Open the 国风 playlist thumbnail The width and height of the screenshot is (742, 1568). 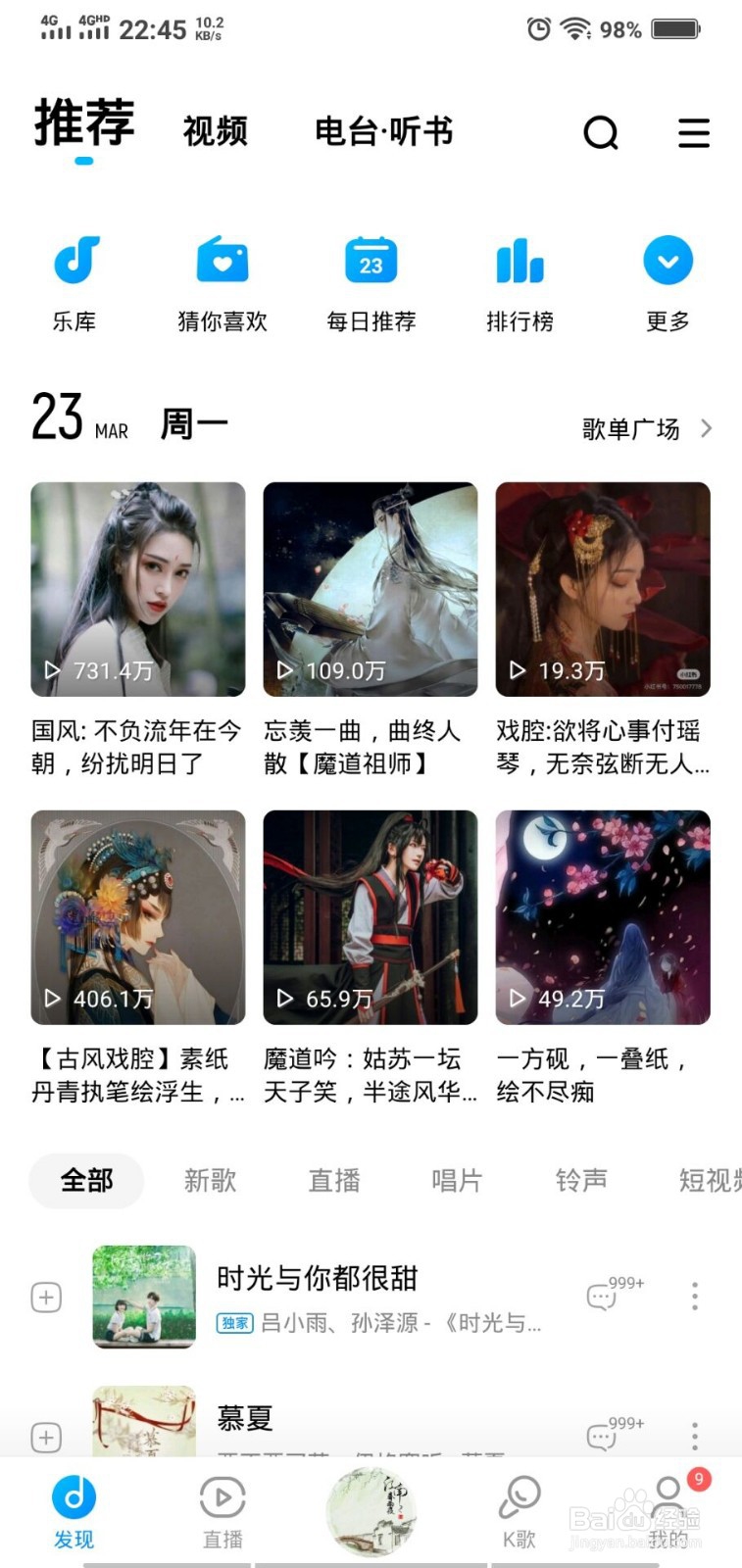(137, 589)
